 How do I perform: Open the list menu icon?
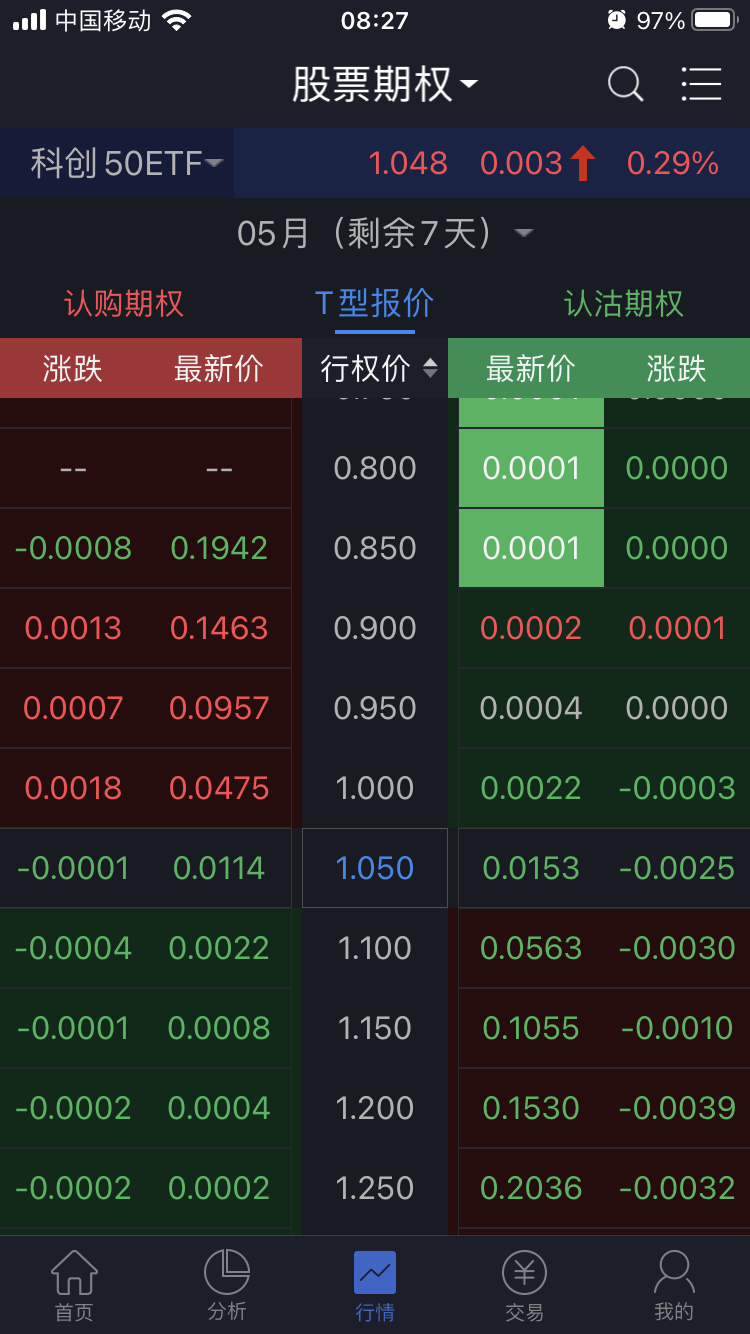coord(701,84)
